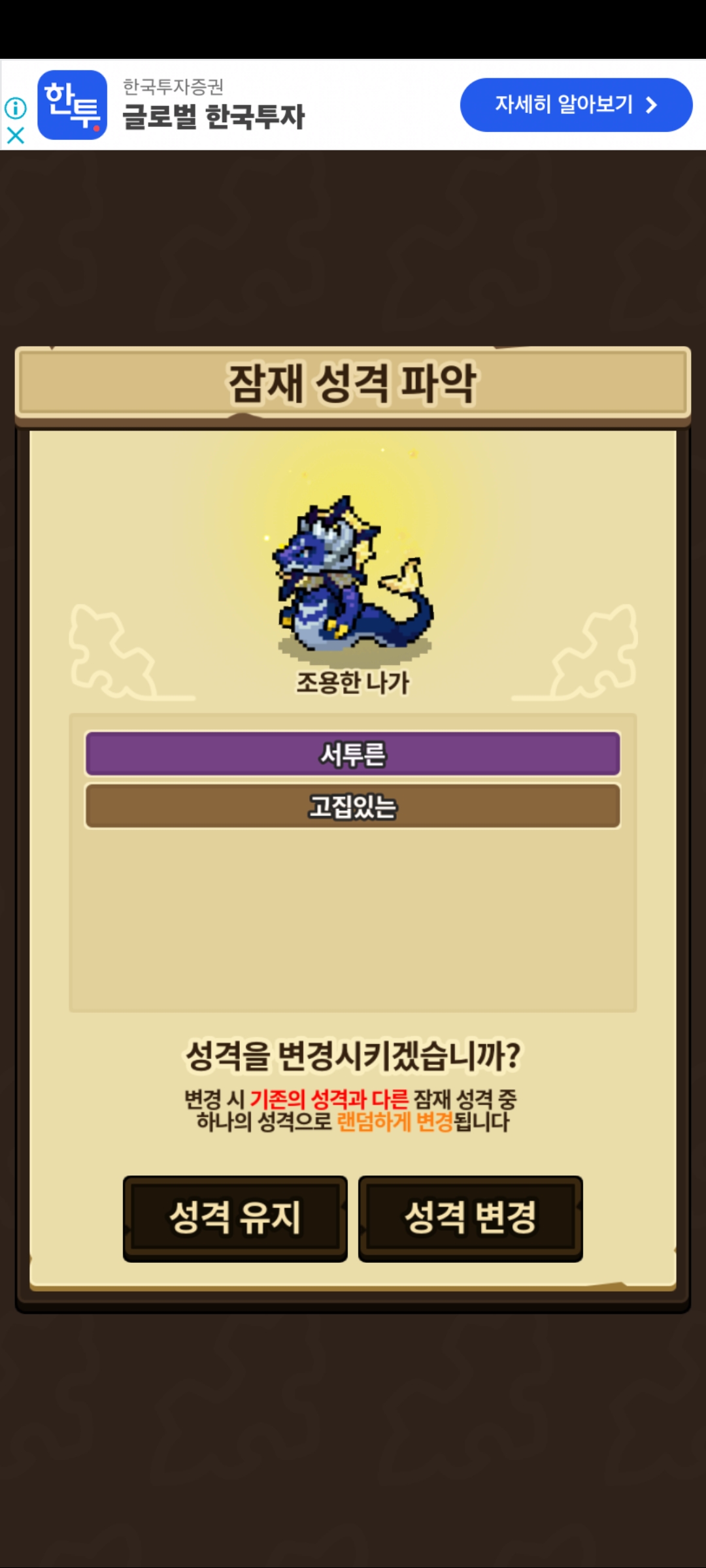Screen dimensions: 706x1568
Task: Close the 한국투자증권 ad banner
Action: pos(15,135)
